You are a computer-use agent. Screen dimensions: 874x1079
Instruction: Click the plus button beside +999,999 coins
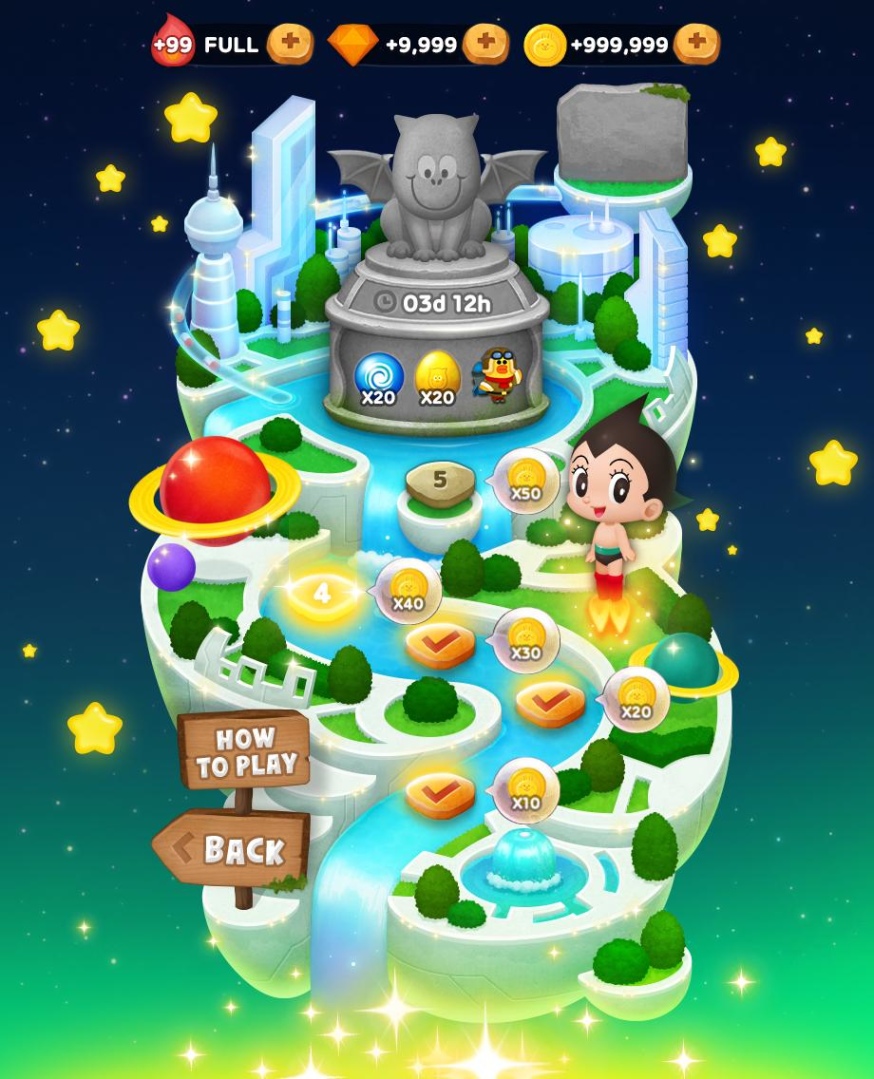click(x=698, y=44)
